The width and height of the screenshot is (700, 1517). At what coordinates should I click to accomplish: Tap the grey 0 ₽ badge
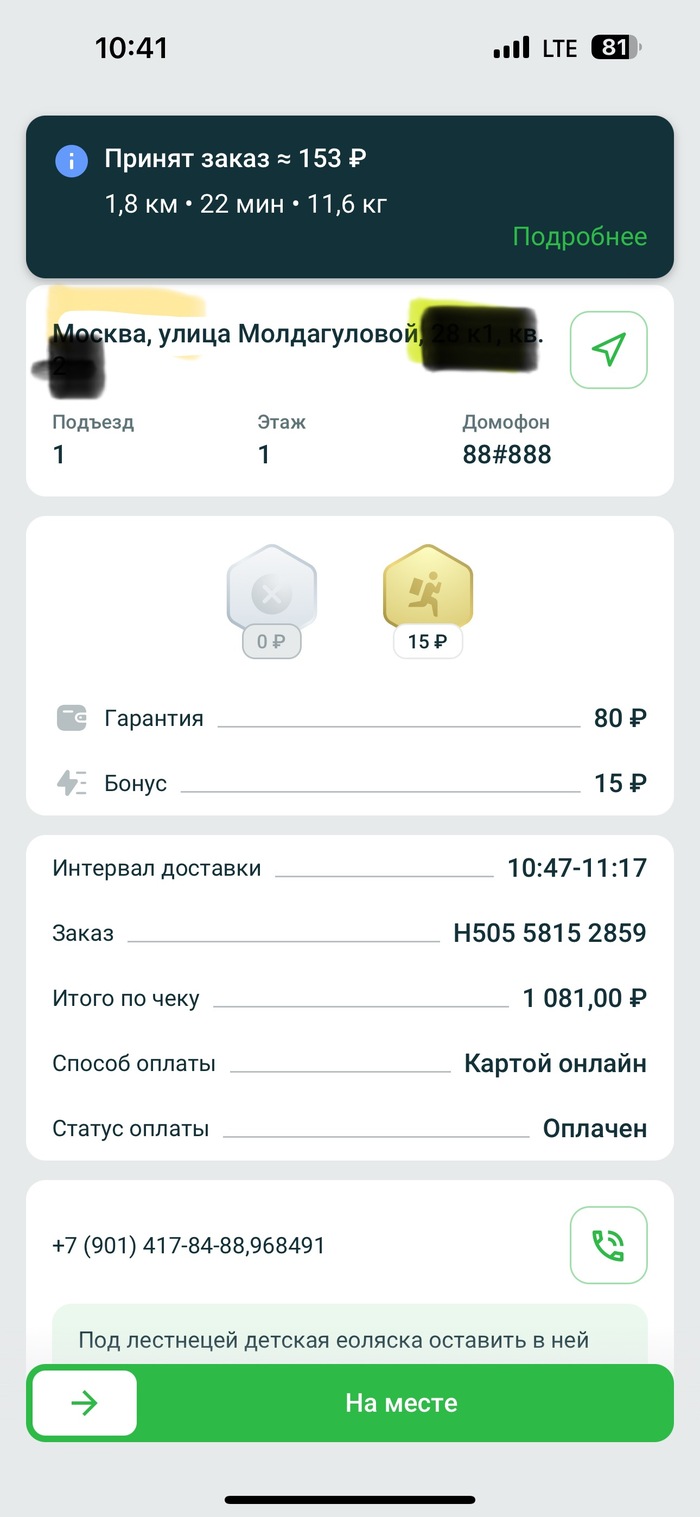point(271,600)
